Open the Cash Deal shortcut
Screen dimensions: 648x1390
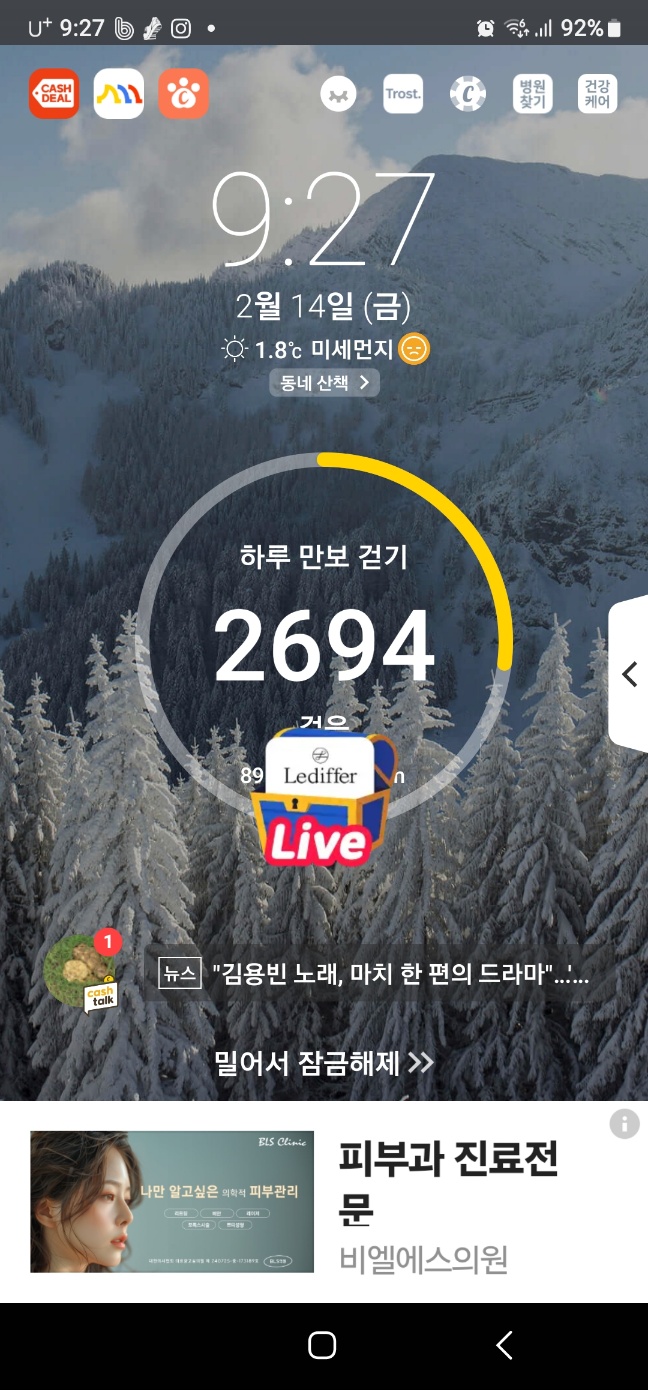53,94
